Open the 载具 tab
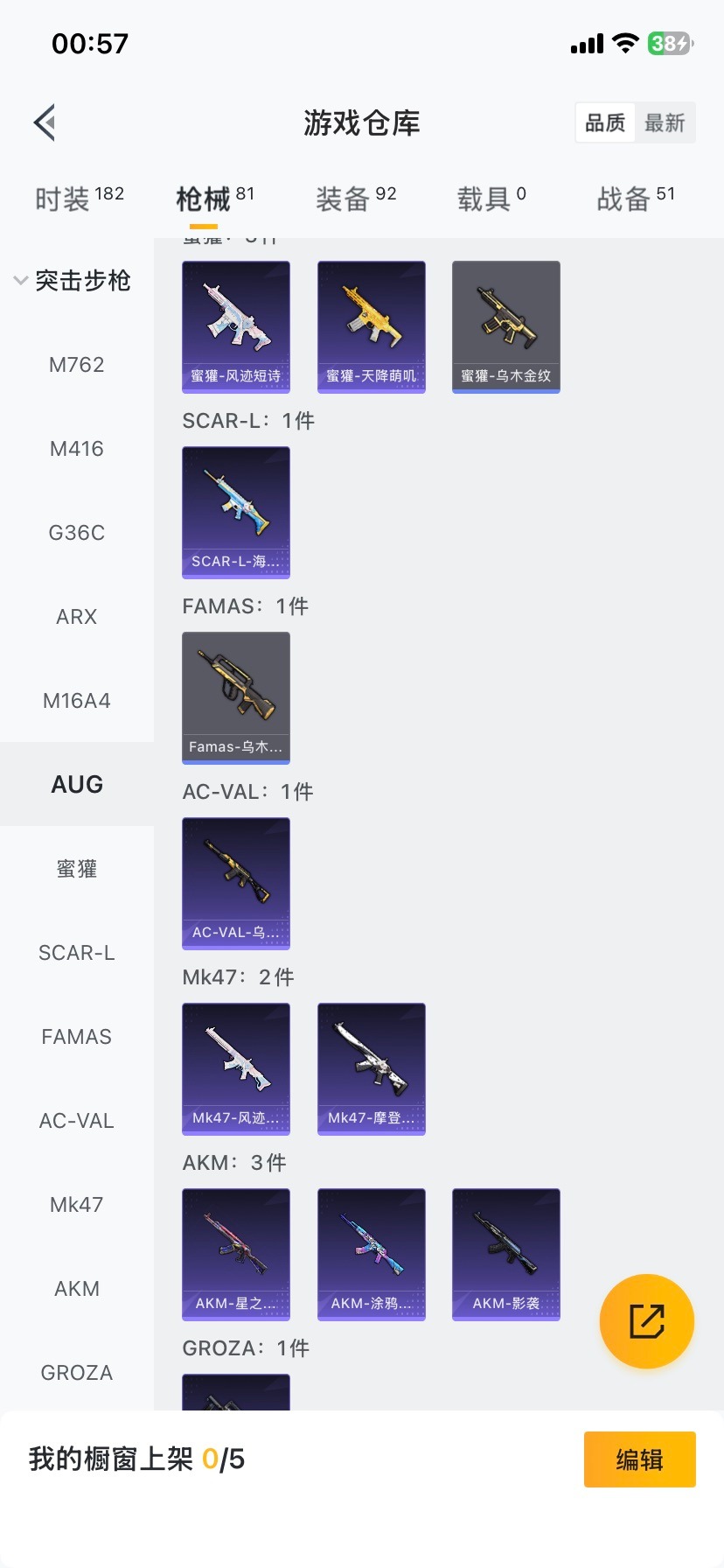 (x=491, y=199)
